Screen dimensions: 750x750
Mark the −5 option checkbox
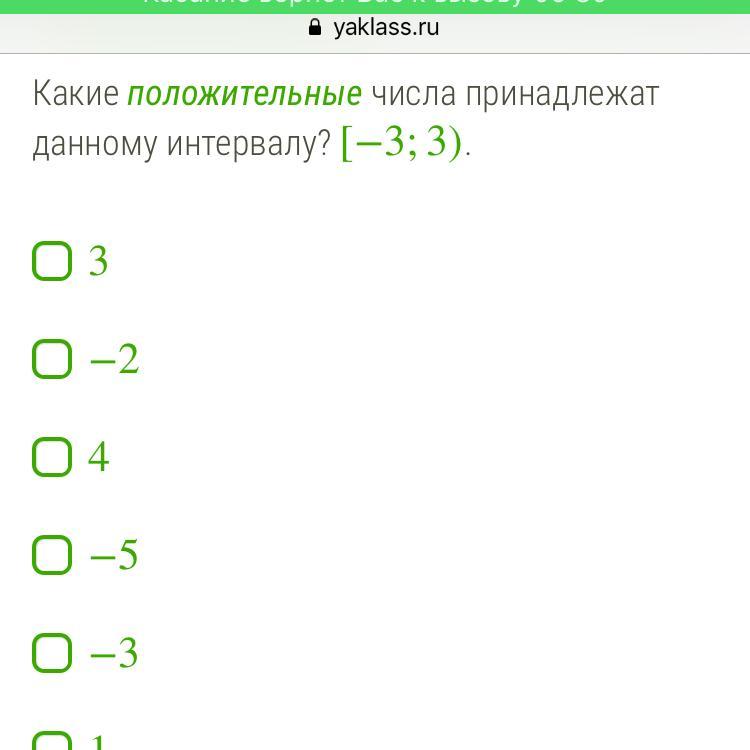pyautogui.click(x=52, y=555)
